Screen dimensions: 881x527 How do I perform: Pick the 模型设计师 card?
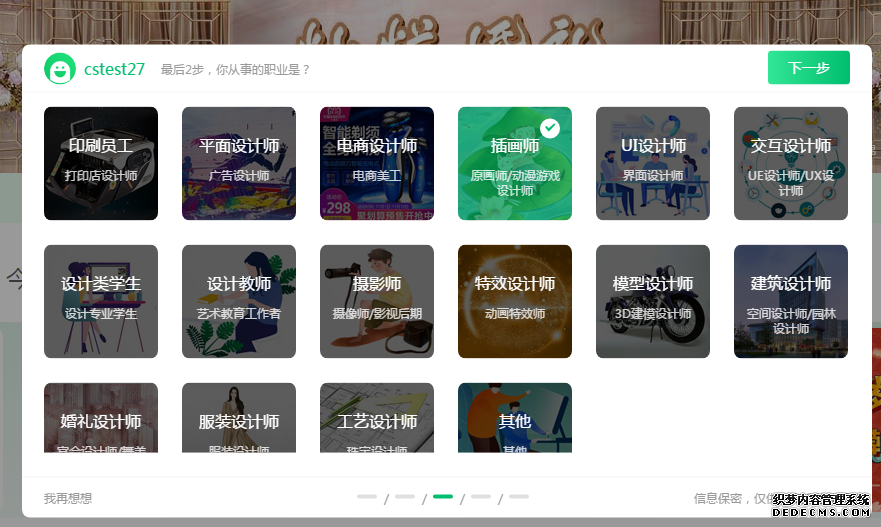[653, 301]
